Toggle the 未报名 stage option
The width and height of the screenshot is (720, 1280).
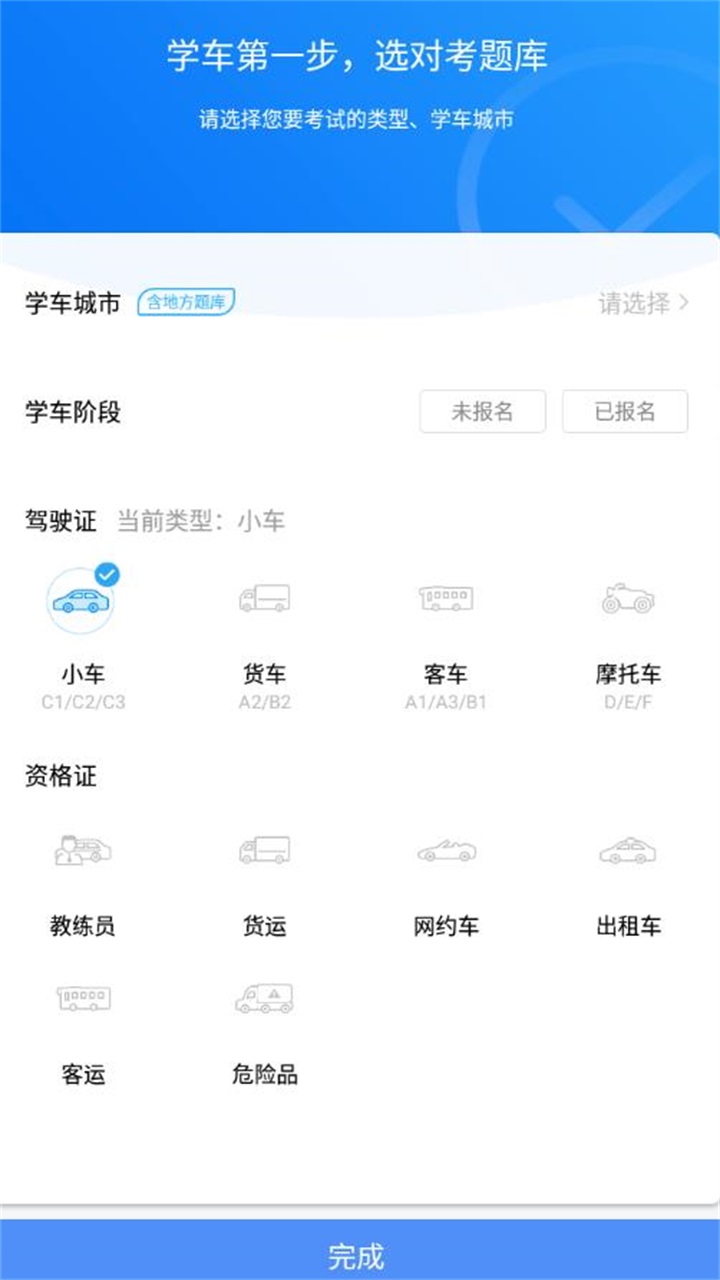point(482,411)
